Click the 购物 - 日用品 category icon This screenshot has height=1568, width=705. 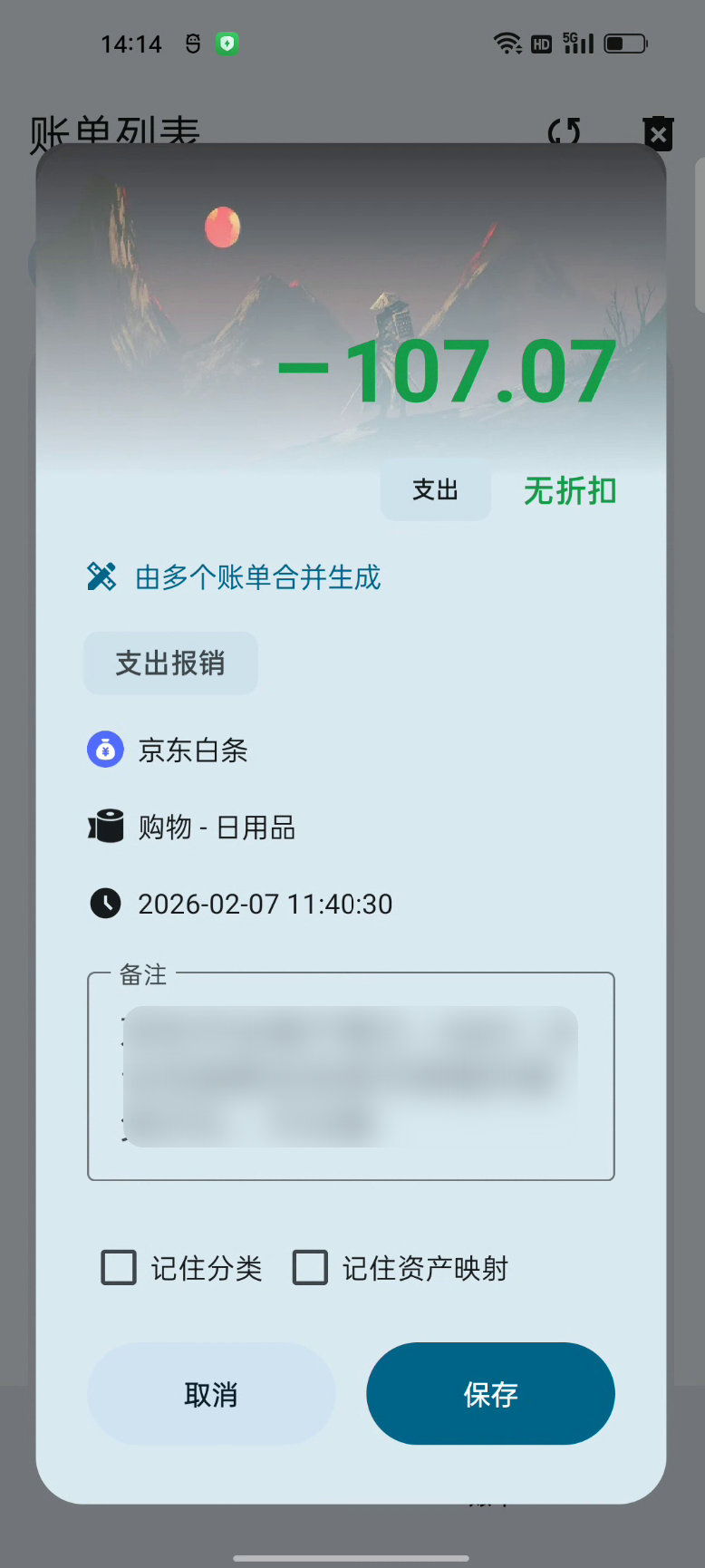(105, 827)
